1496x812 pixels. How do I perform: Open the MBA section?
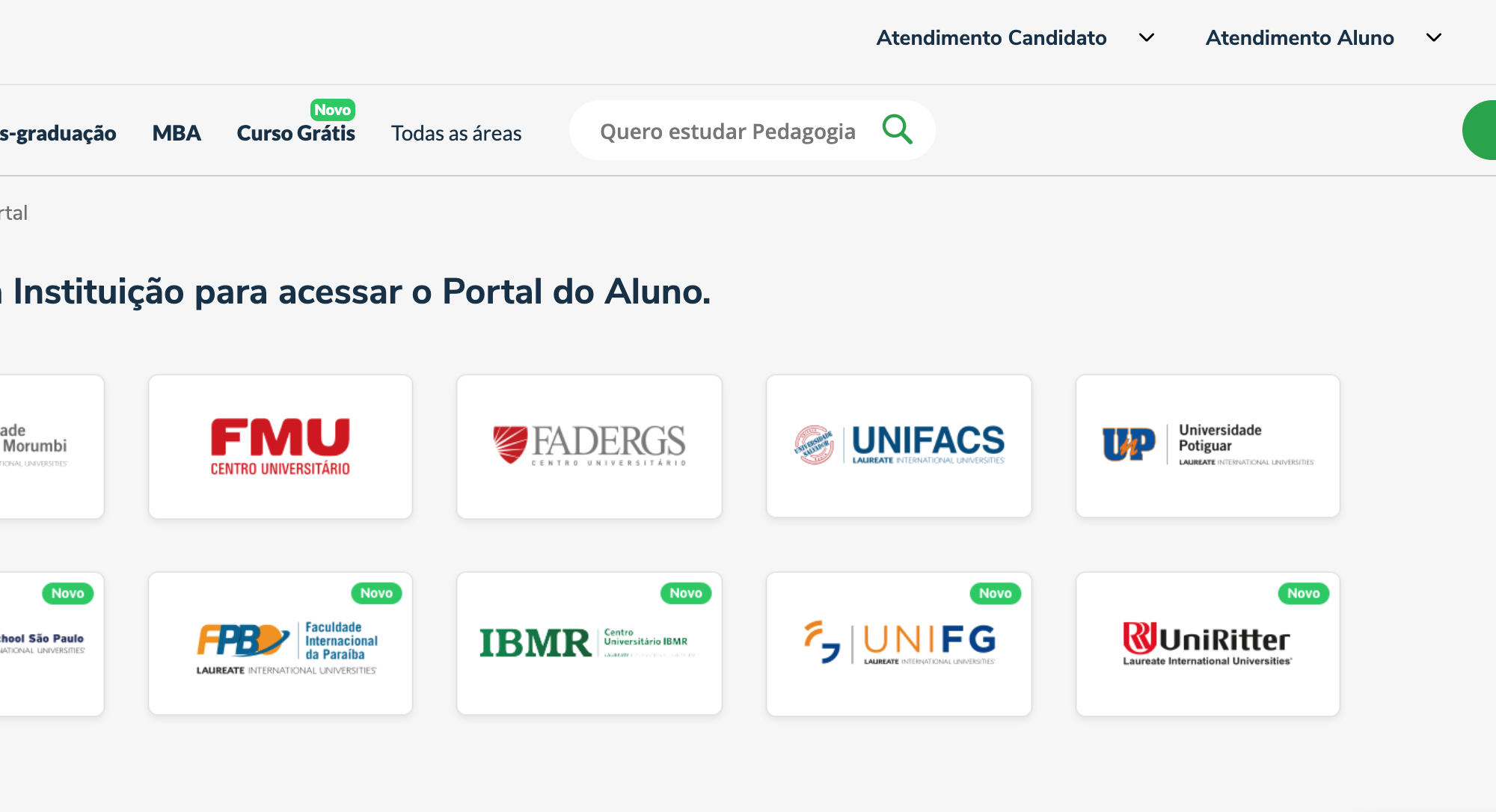(x=177, y=133)
